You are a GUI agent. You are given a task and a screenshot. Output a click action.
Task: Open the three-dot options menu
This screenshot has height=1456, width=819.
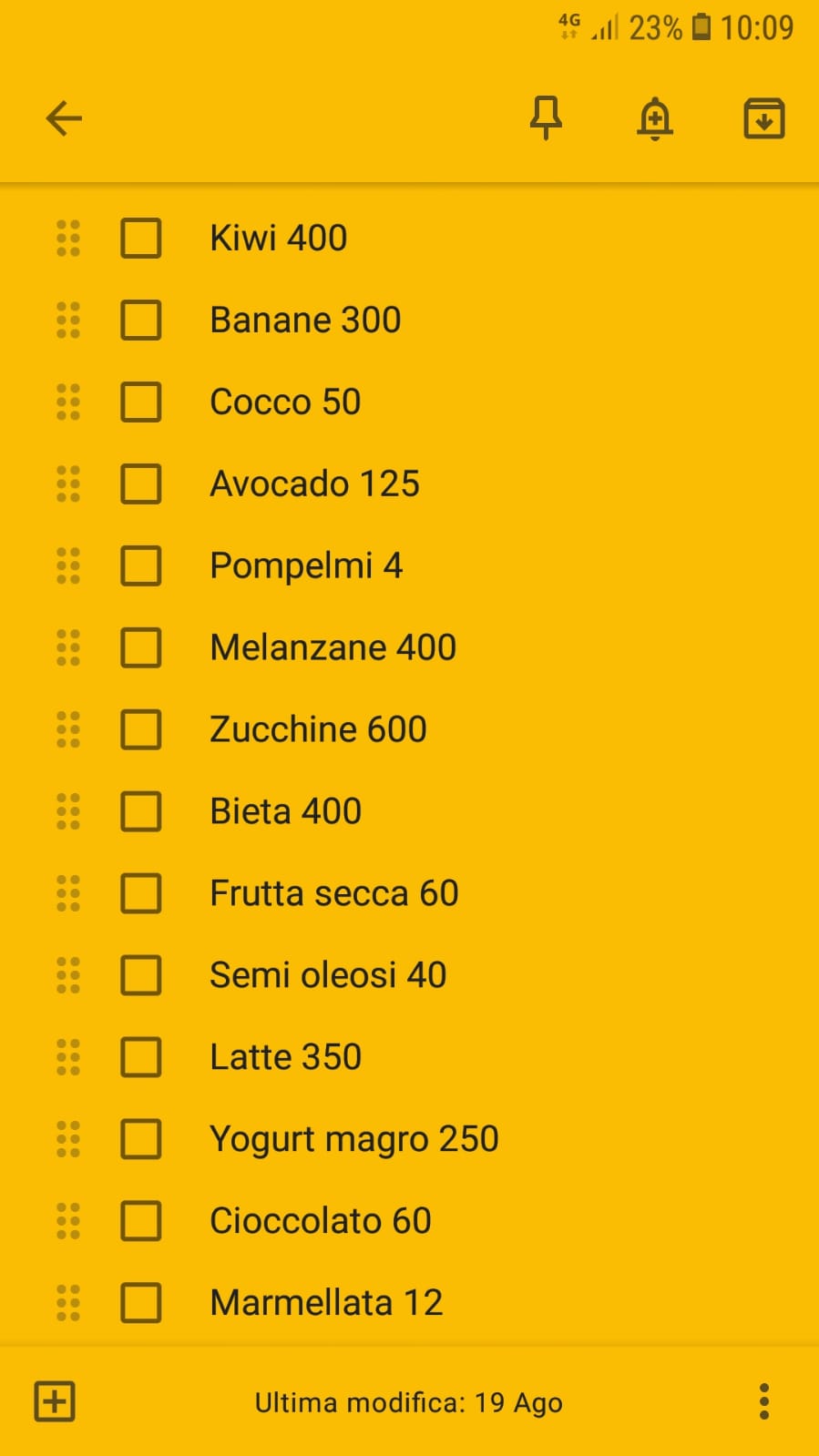(x=764, y=1401)
